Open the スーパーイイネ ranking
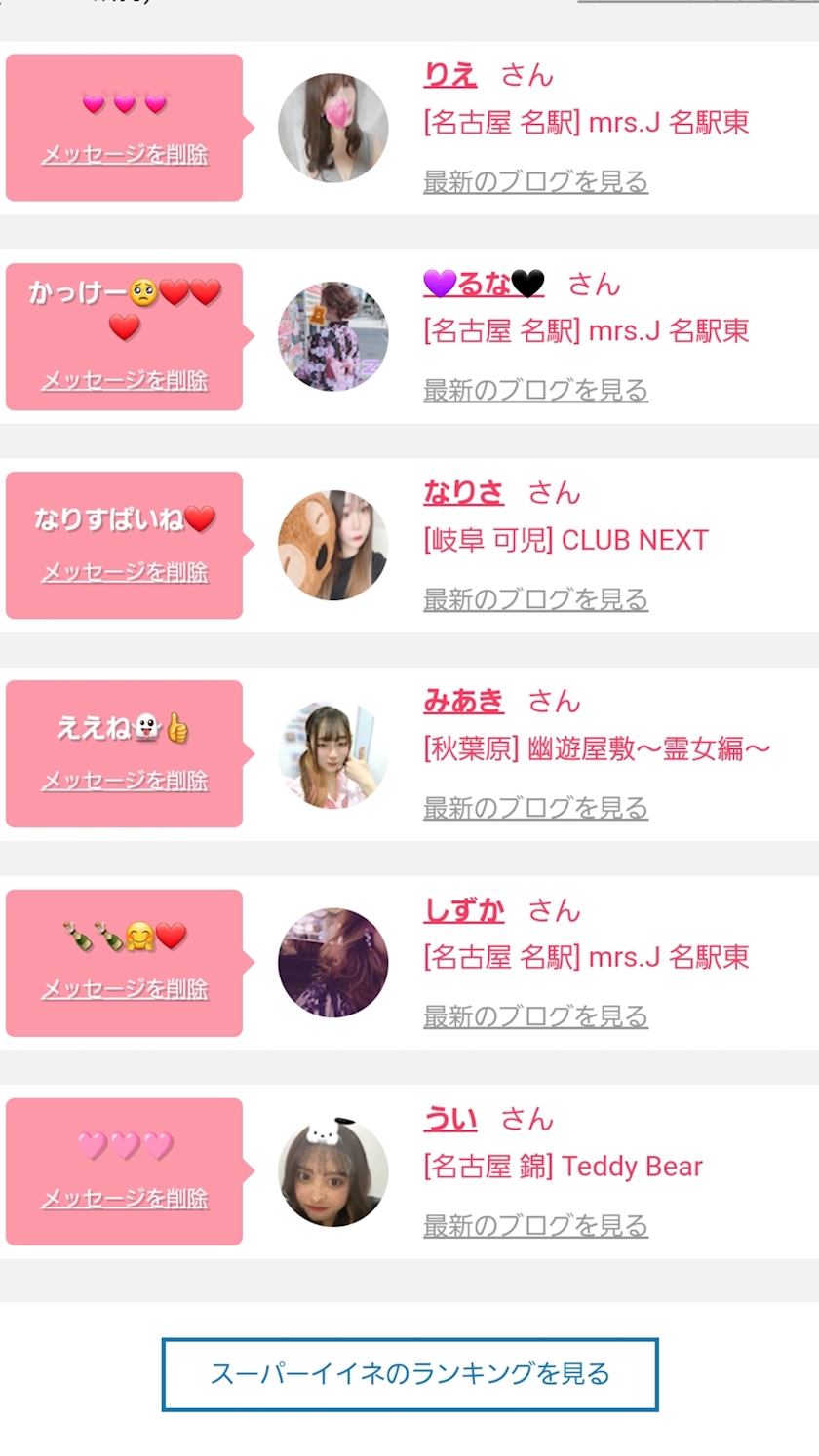This screenshot has height=1456, width=819. tap(409, 1374)
